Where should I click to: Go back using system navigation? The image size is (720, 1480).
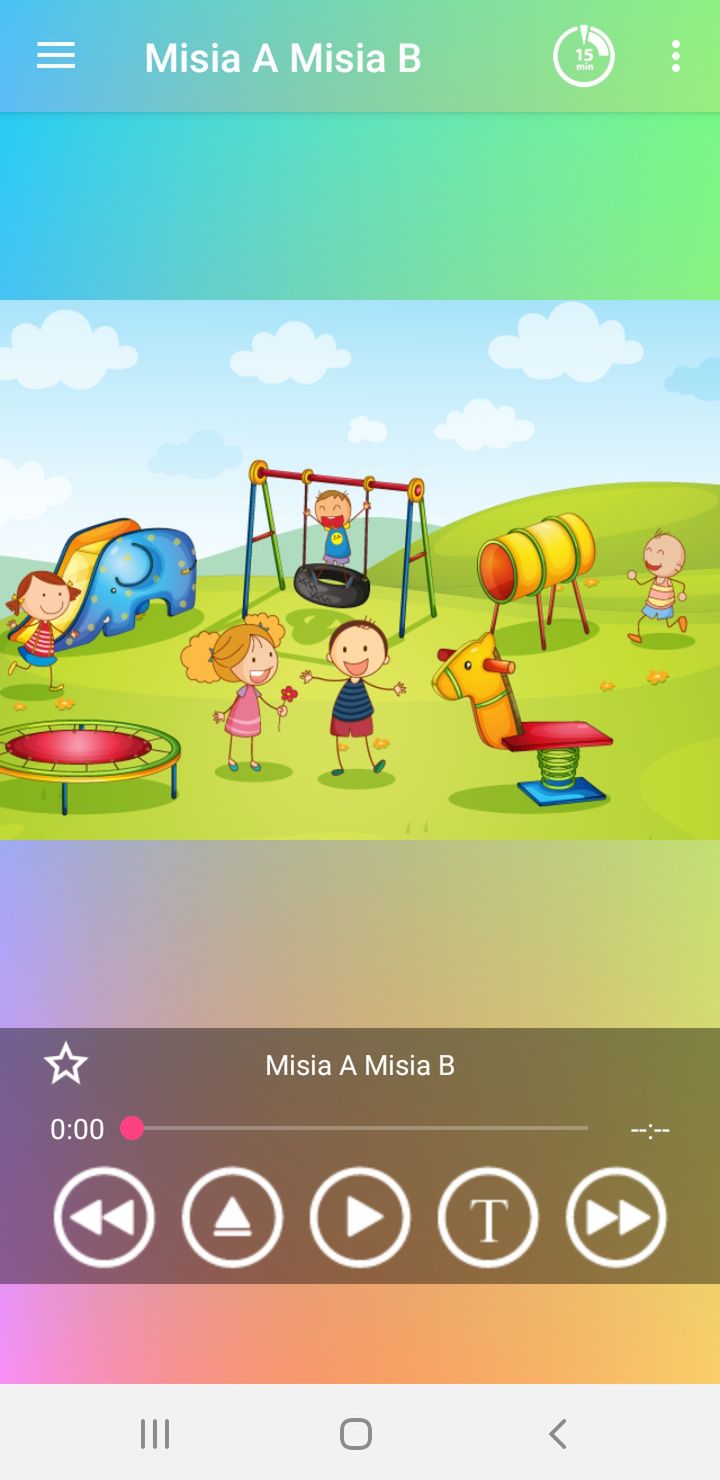[558, 1433]
